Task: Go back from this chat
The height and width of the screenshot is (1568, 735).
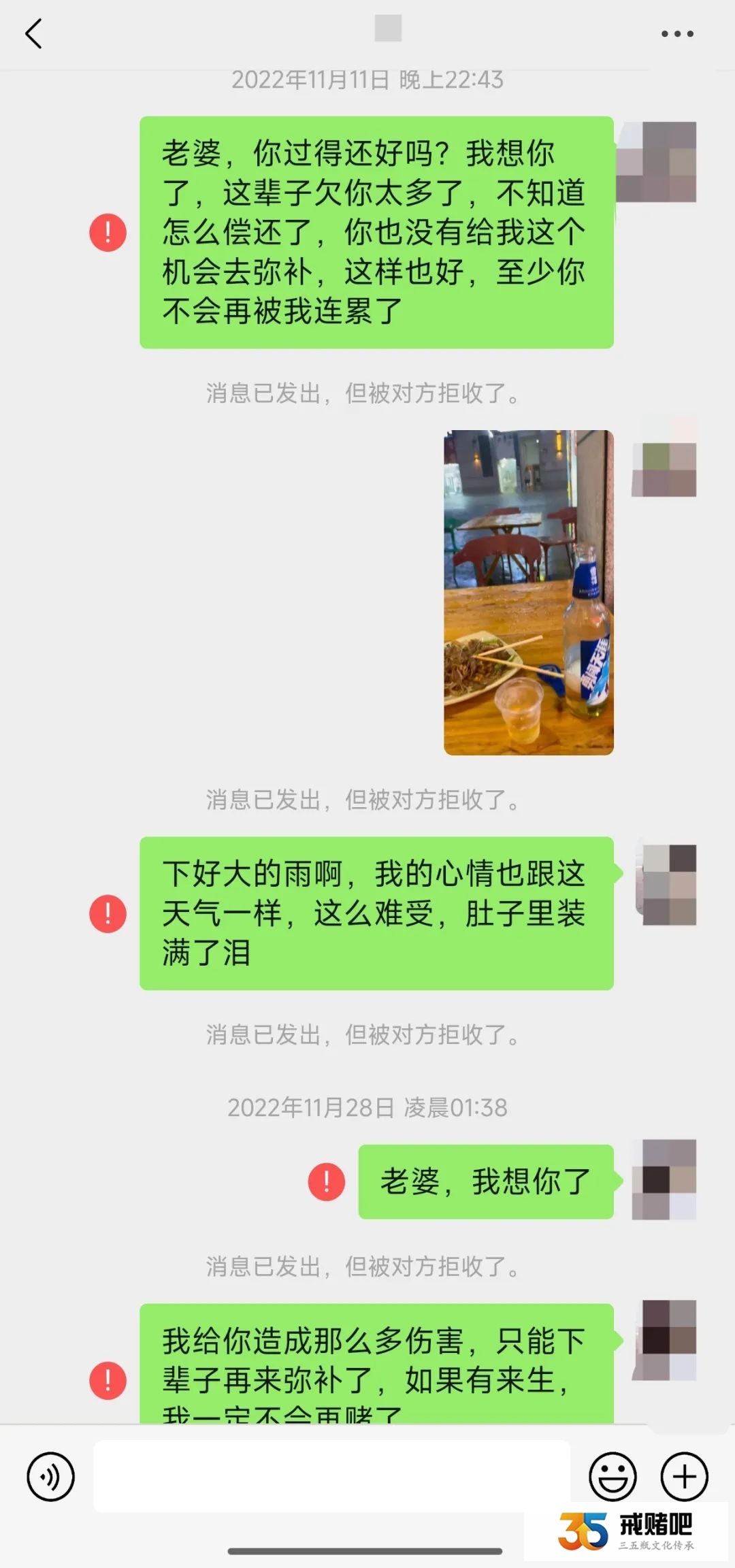Action: (x=34, y=33)
